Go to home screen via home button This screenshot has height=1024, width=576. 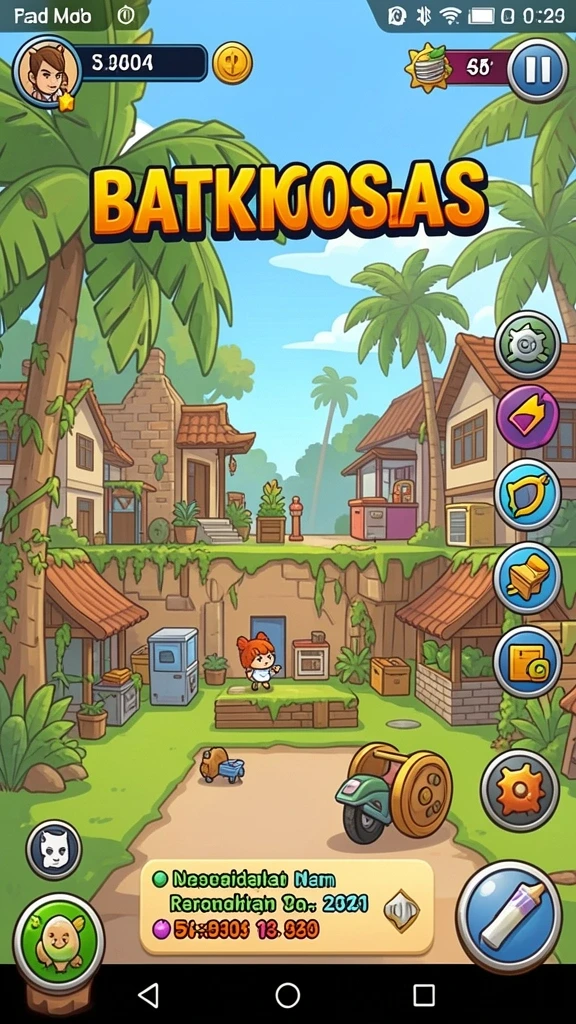tap(287, 995)
